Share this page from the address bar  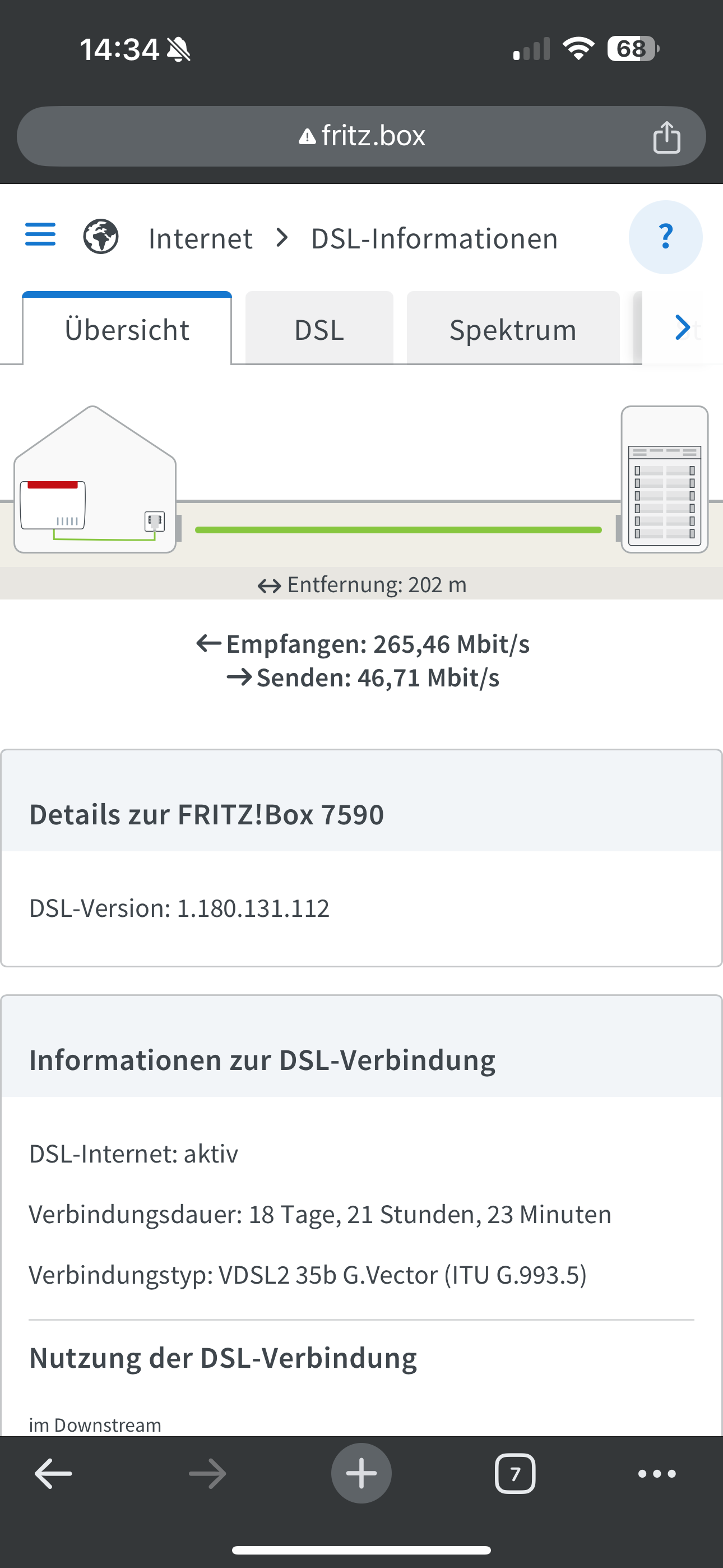[x=666, y=137]
